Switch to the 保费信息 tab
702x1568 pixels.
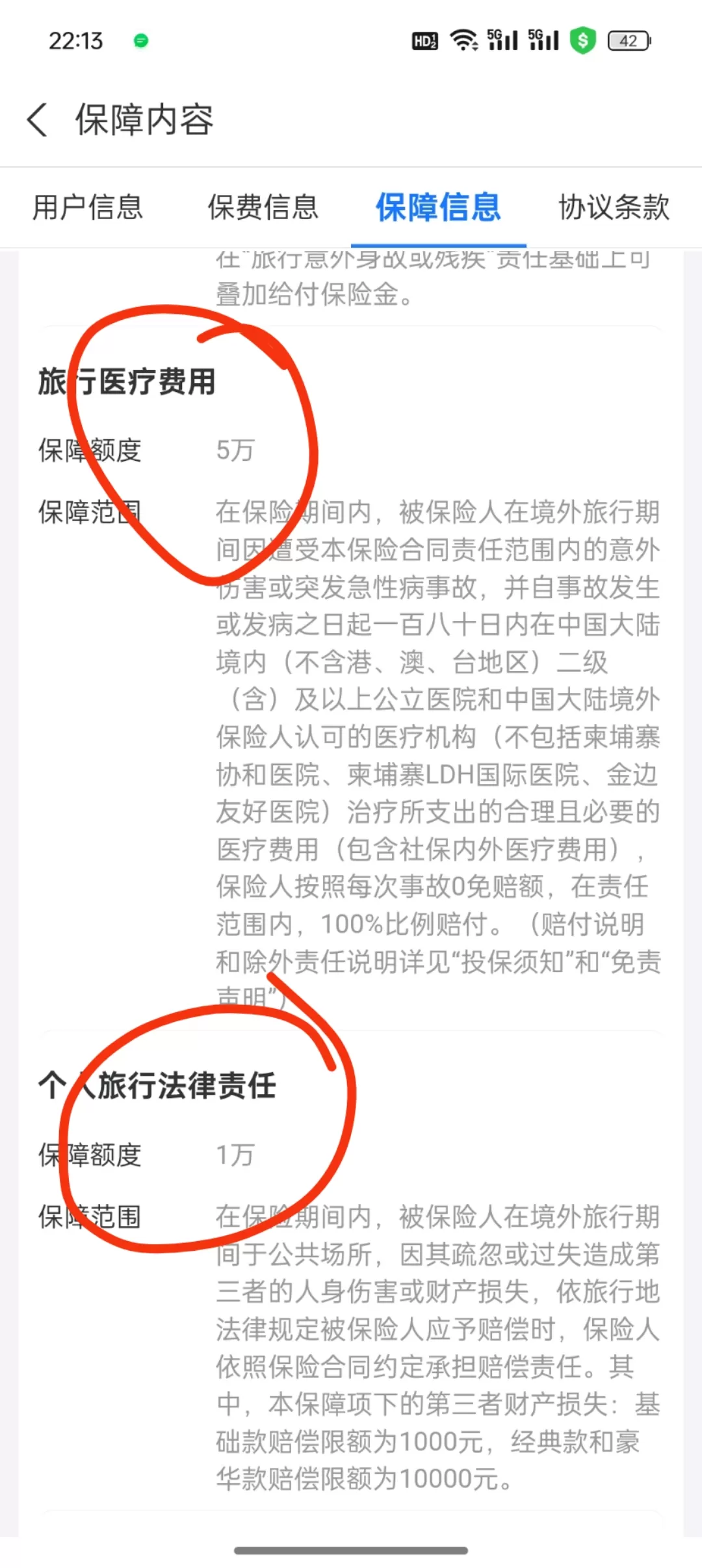click(x=263, y=207)
